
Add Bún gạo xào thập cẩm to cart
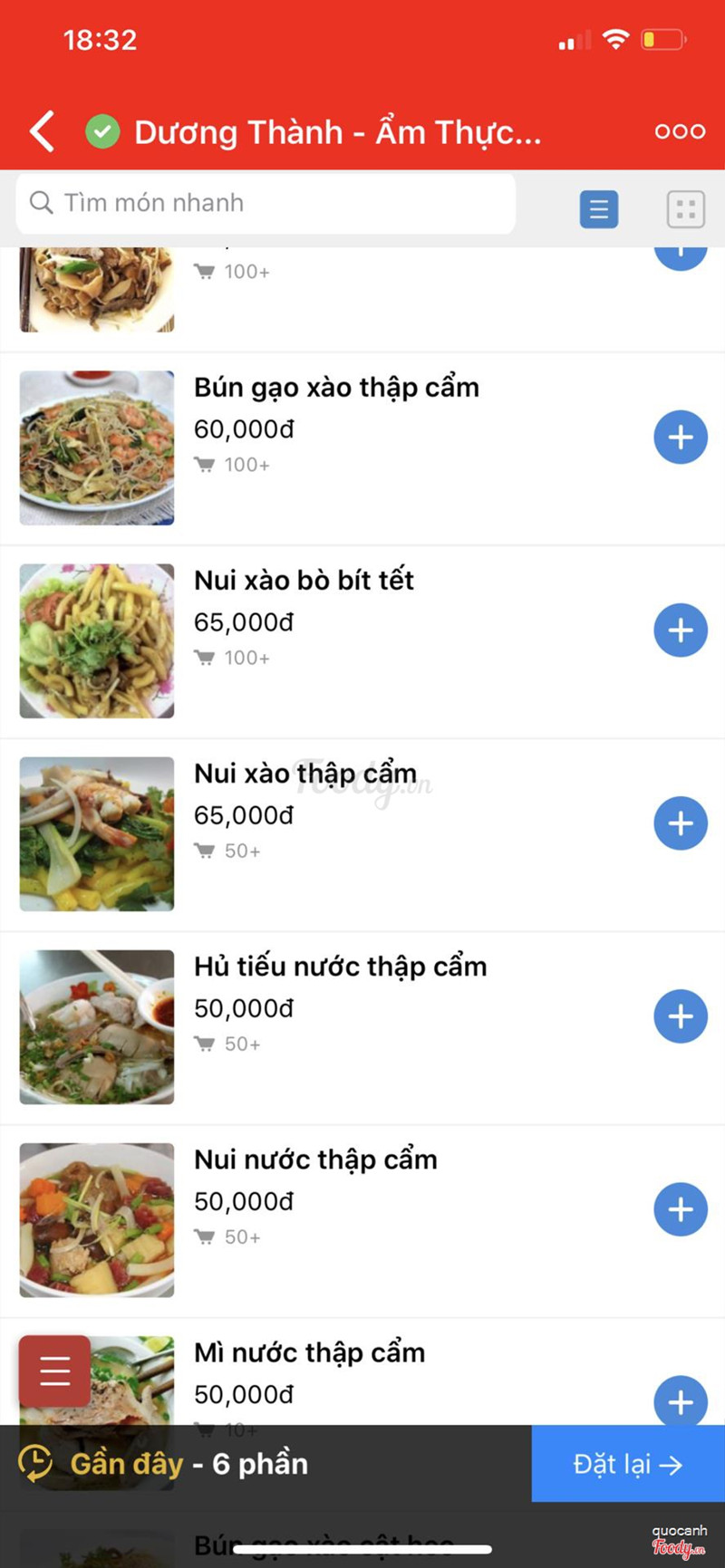(681, 438)
